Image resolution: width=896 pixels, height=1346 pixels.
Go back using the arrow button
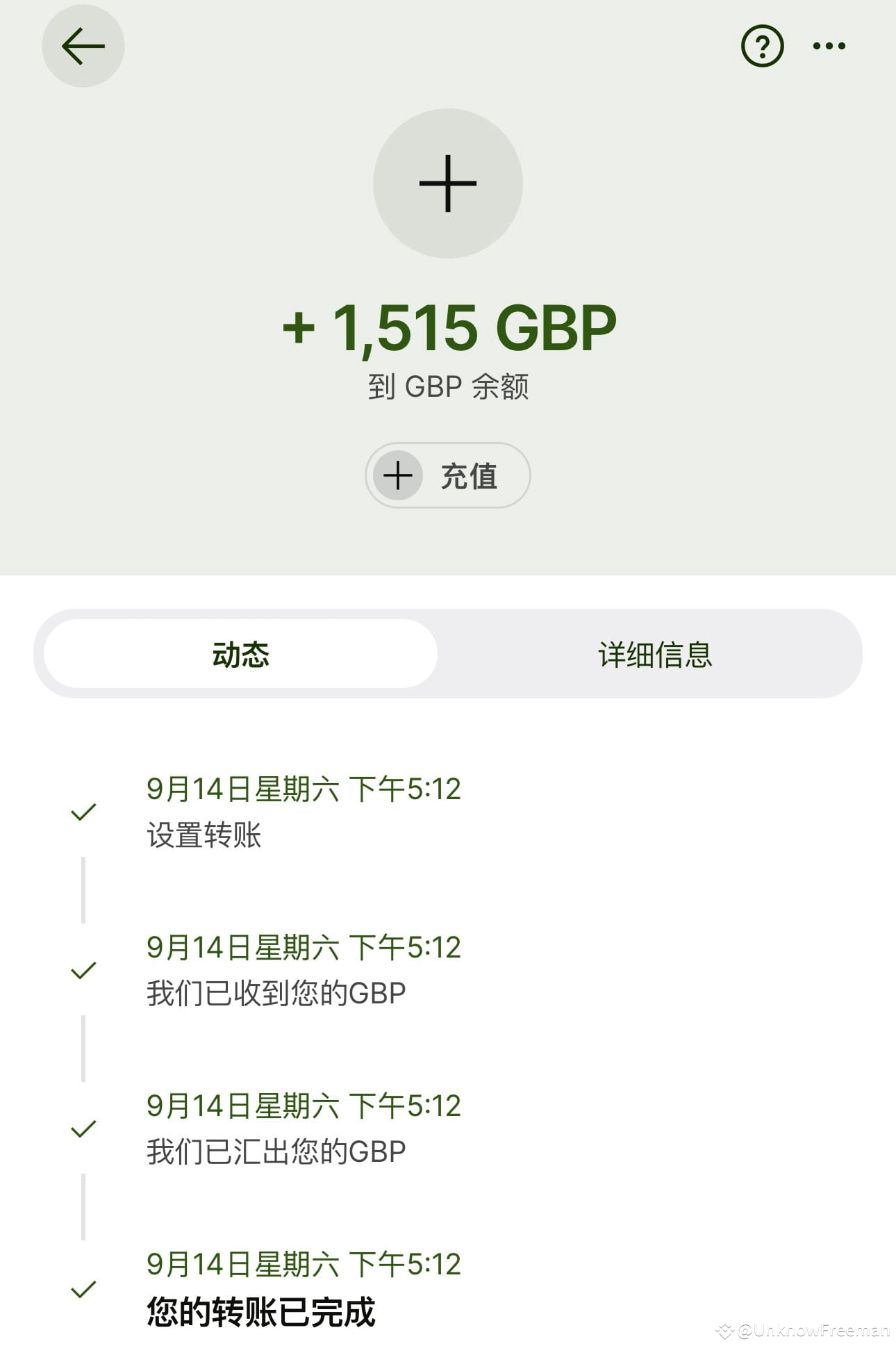pyautogui.click(x=83, y=46)
